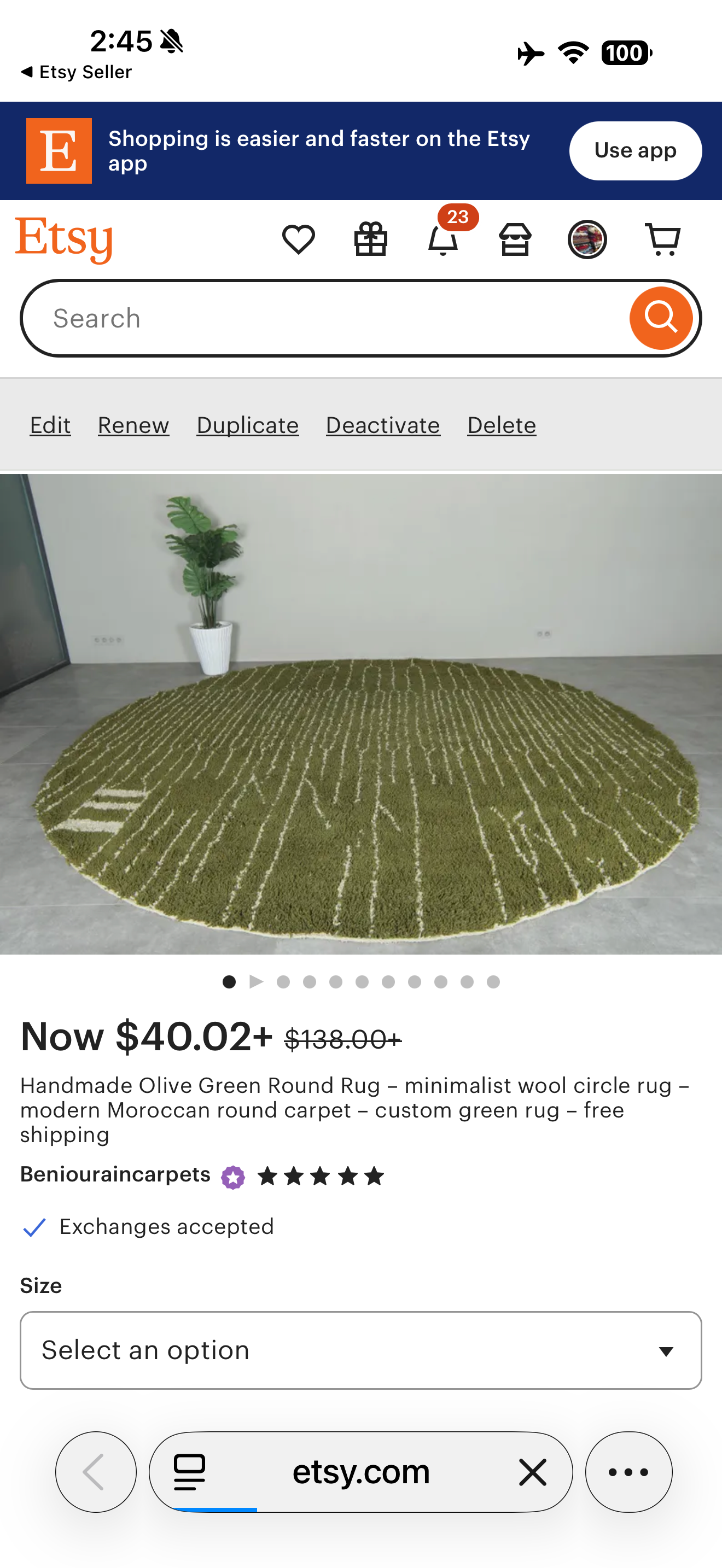Renew this listing
The height and width of the screenshot is (1568, 722).
[133, 425]
